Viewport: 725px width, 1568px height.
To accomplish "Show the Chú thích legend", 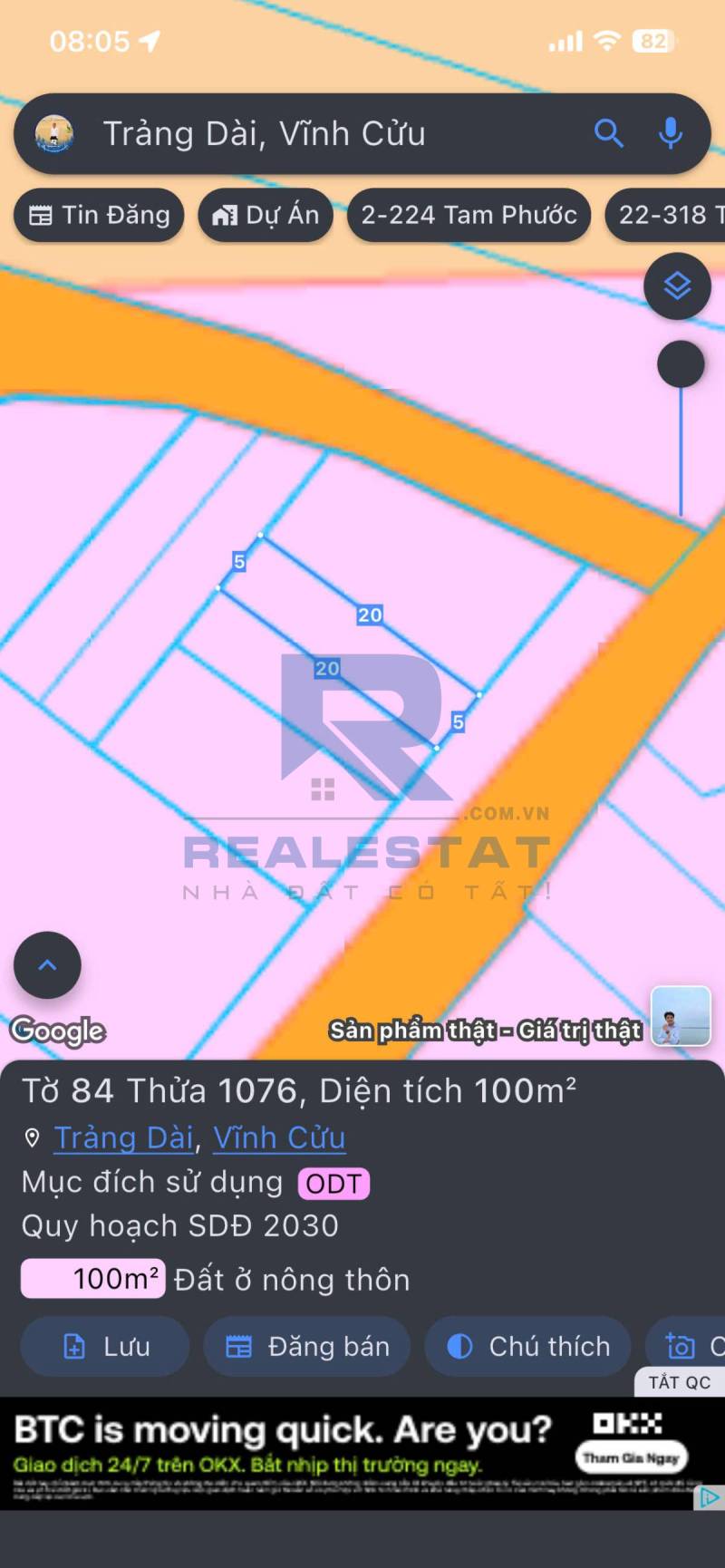I will click(x=527, y=1347).
